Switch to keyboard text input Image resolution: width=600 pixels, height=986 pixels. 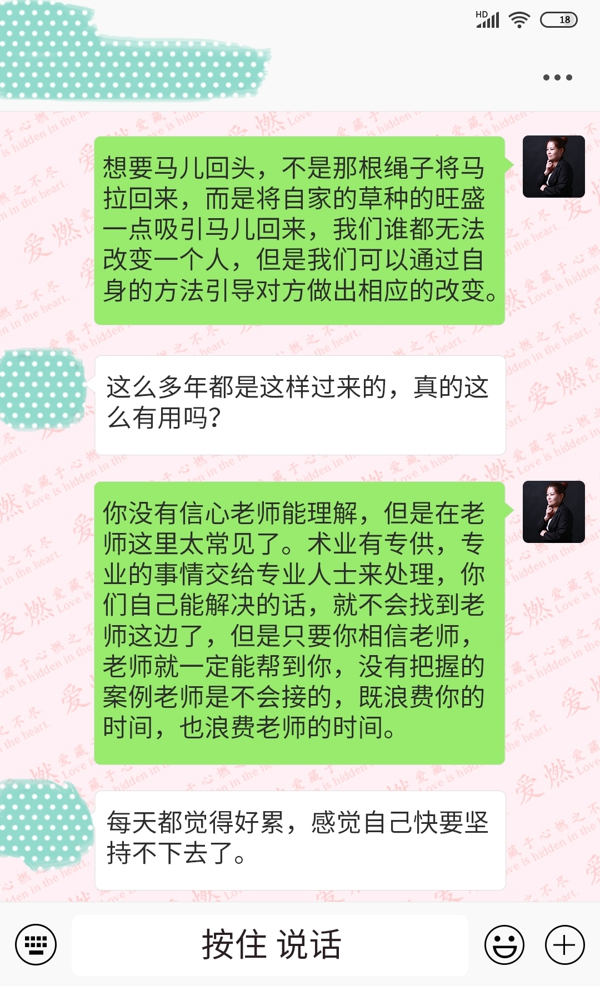click(35, 944)
